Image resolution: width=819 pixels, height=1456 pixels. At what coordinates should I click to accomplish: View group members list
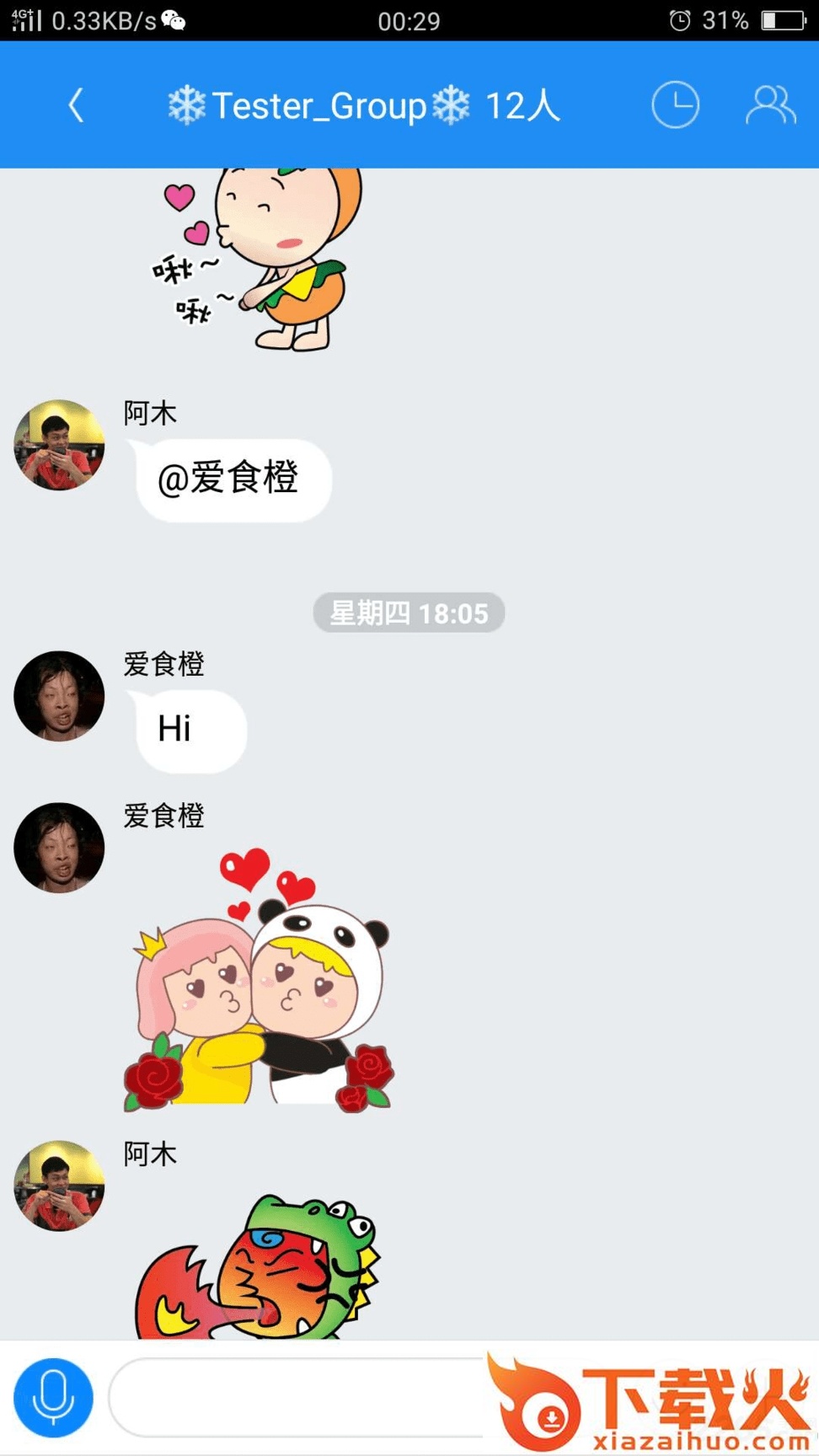[770, 105]
